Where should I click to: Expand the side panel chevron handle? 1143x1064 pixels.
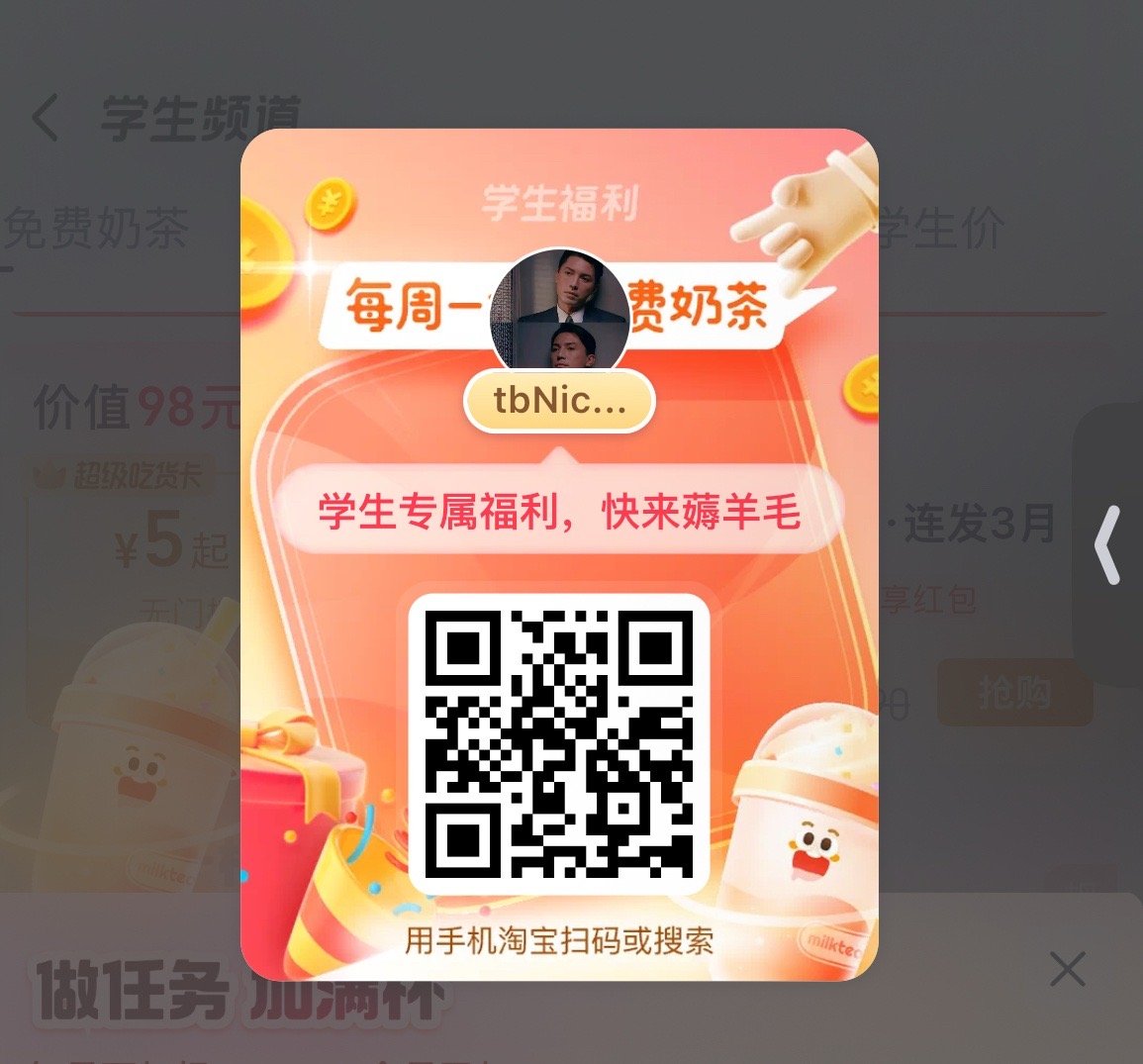click(x=1108, y=544)
